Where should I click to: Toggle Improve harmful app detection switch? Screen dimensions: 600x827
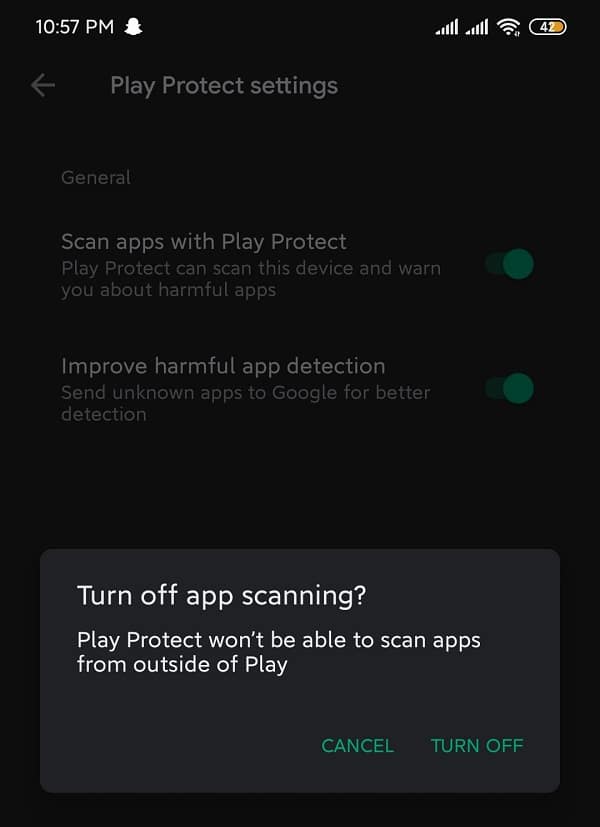point(510,388)
